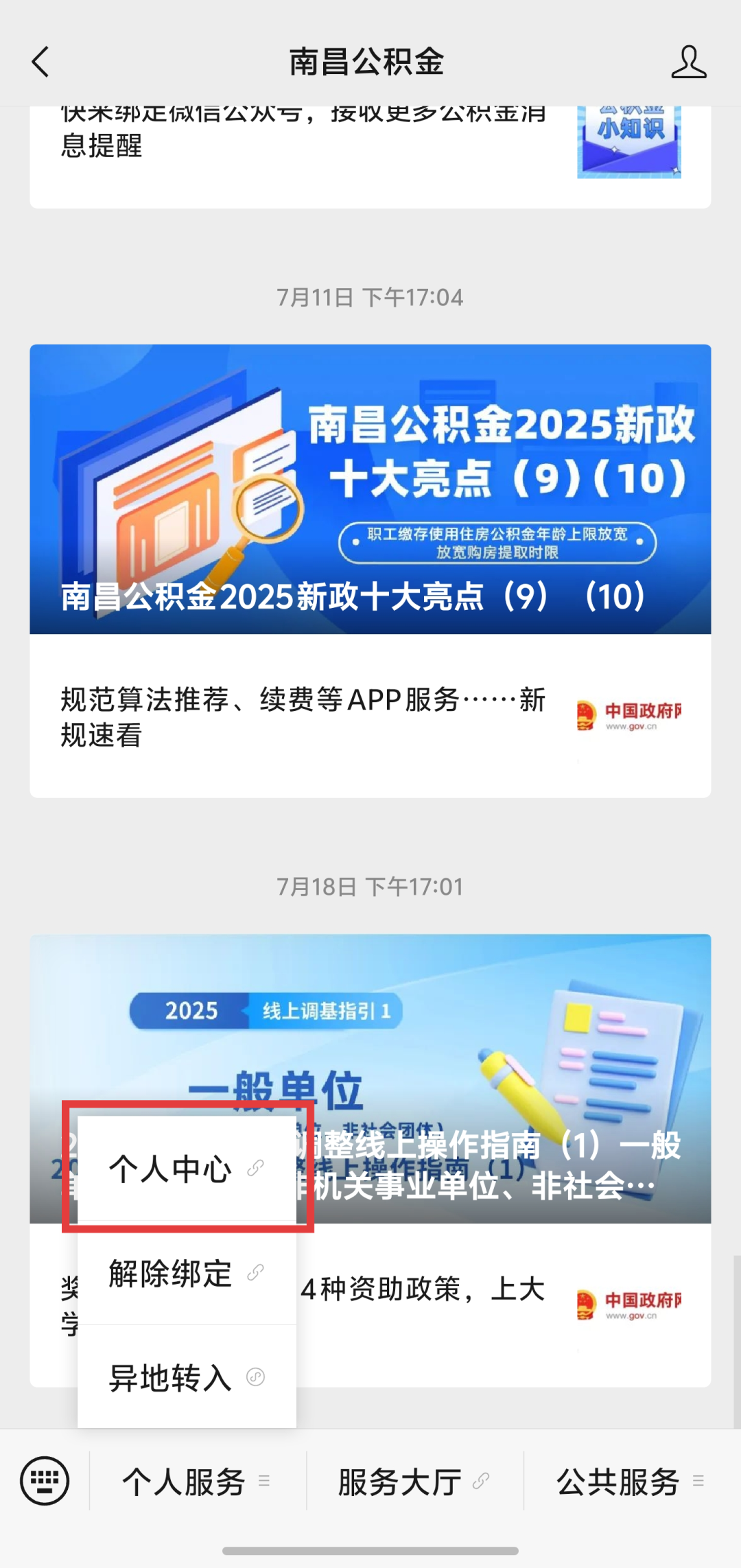The height and width of the screenshot is (1568, 741).
Task: Open the account profile icon
Action: click(688, 62)
